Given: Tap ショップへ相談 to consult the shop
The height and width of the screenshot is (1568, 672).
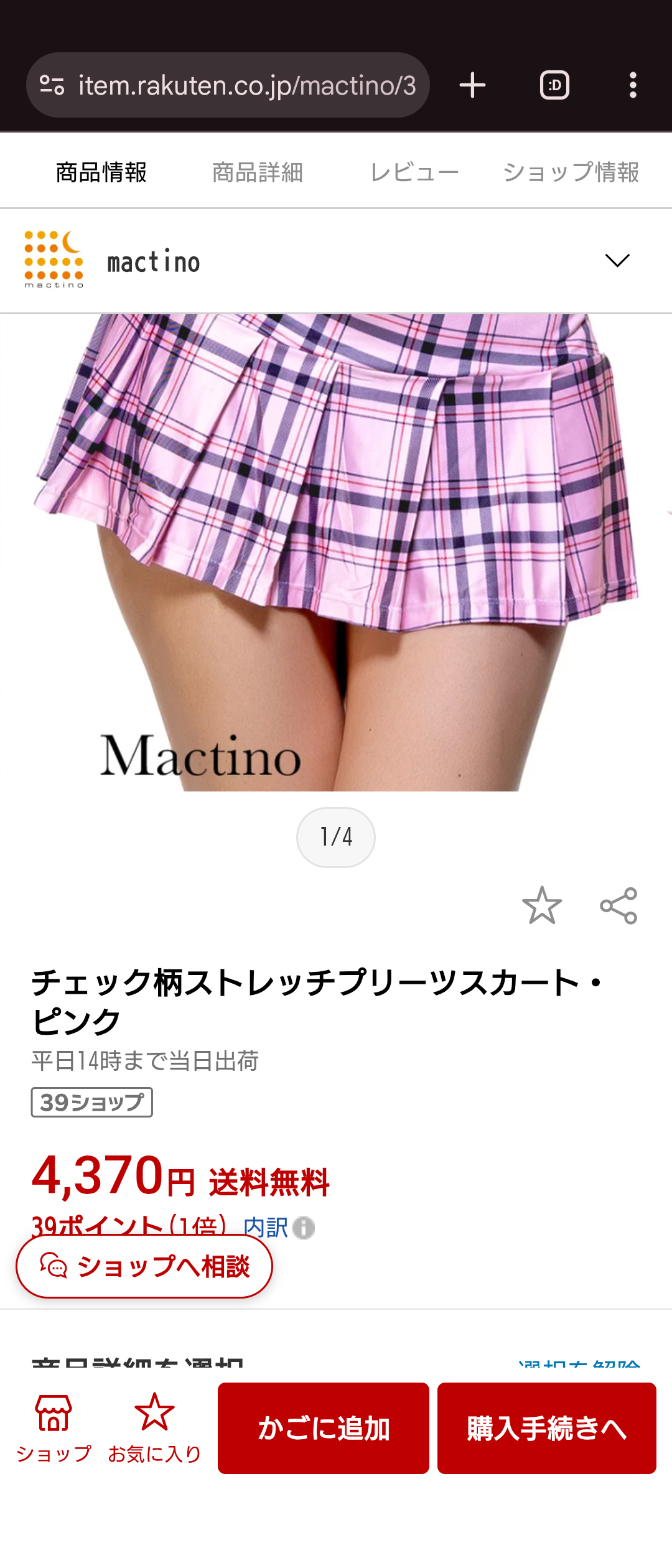Looking at the screenshot, I should point(144,1266).
